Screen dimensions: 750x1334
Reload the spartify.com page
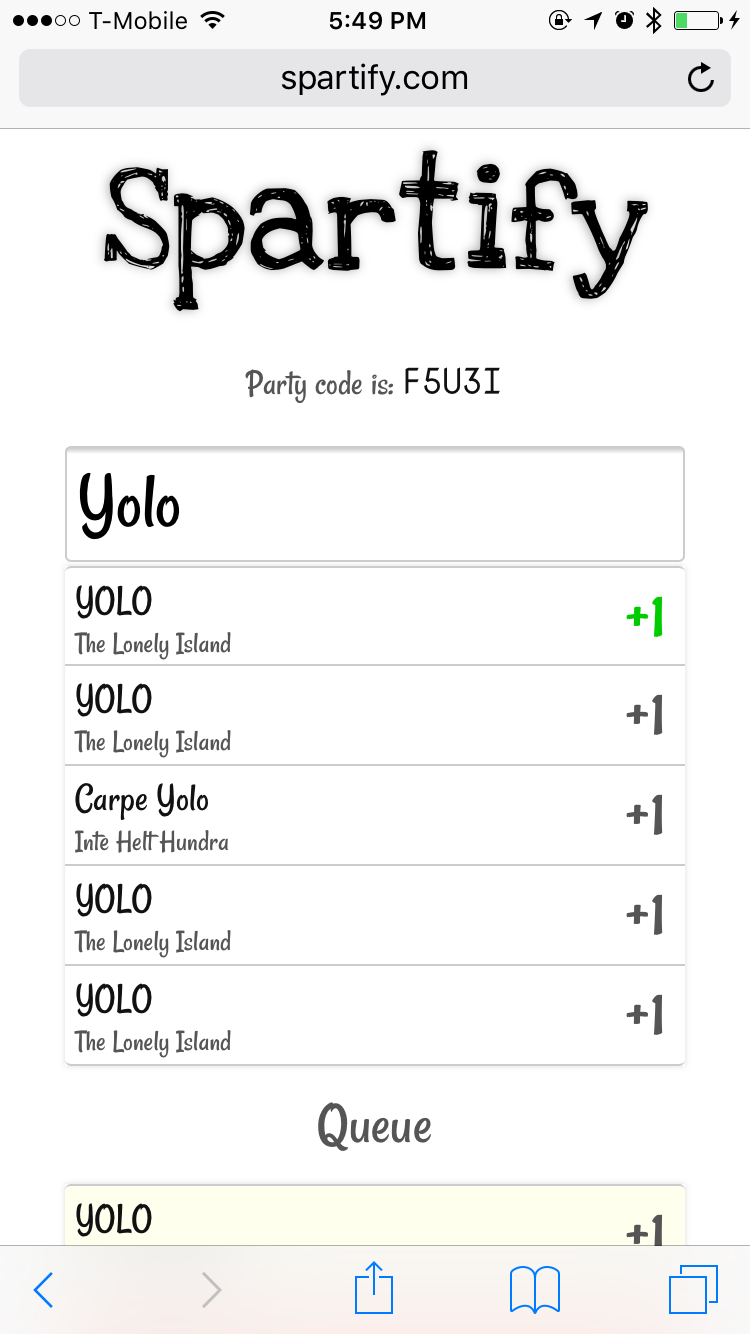pos(701,78)
